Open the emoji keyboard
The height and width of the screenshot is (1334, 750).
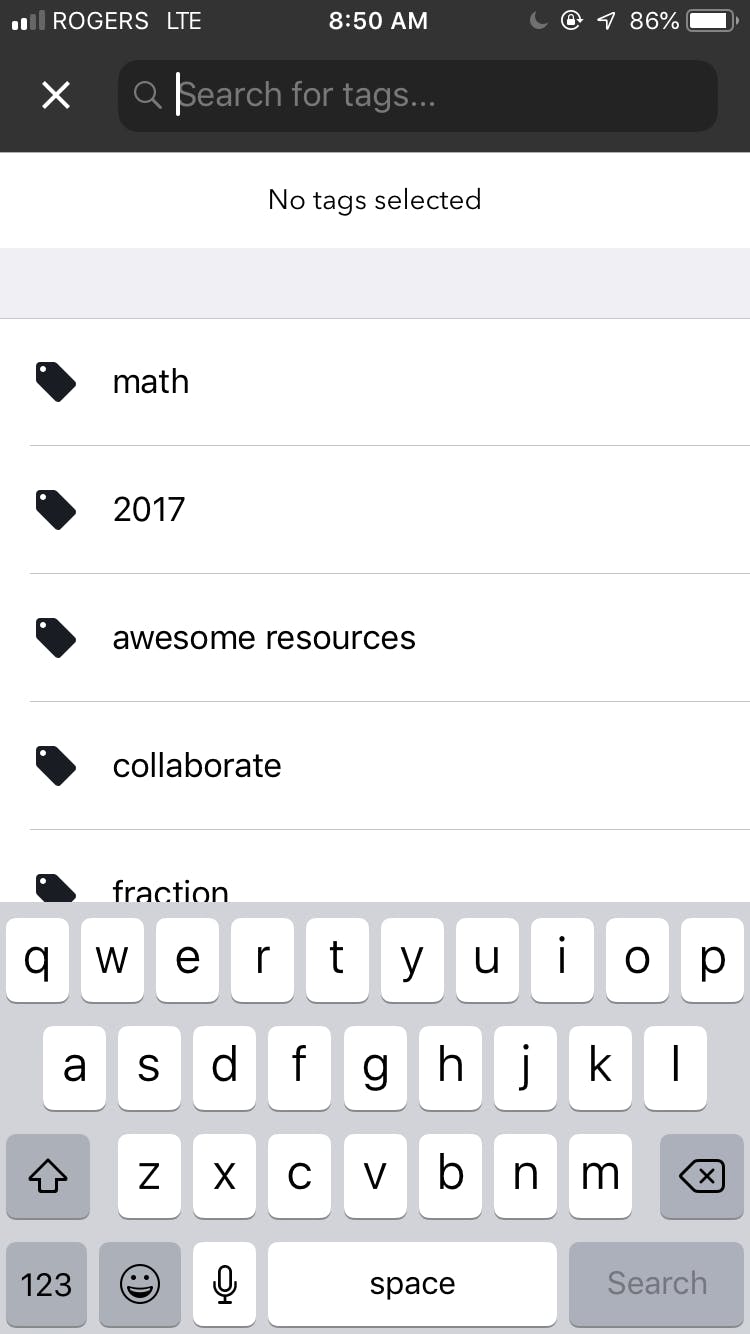coord(140,1284)
